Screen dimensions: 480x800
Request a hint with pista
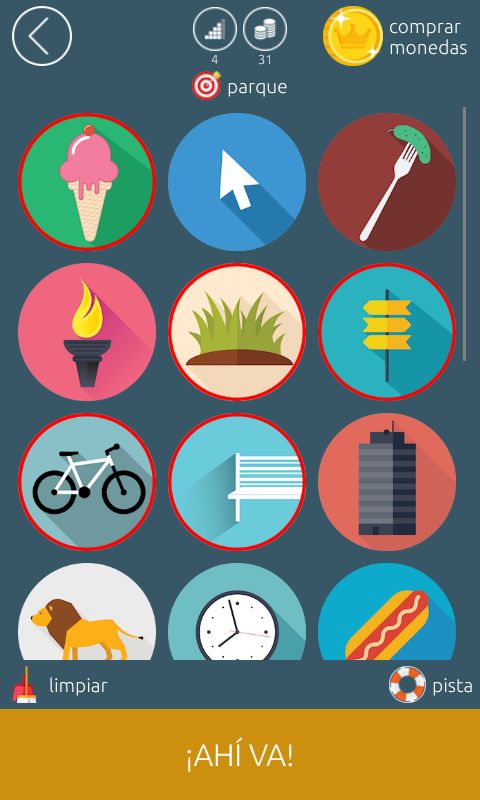pyautogui.click(x=431, y=685)
